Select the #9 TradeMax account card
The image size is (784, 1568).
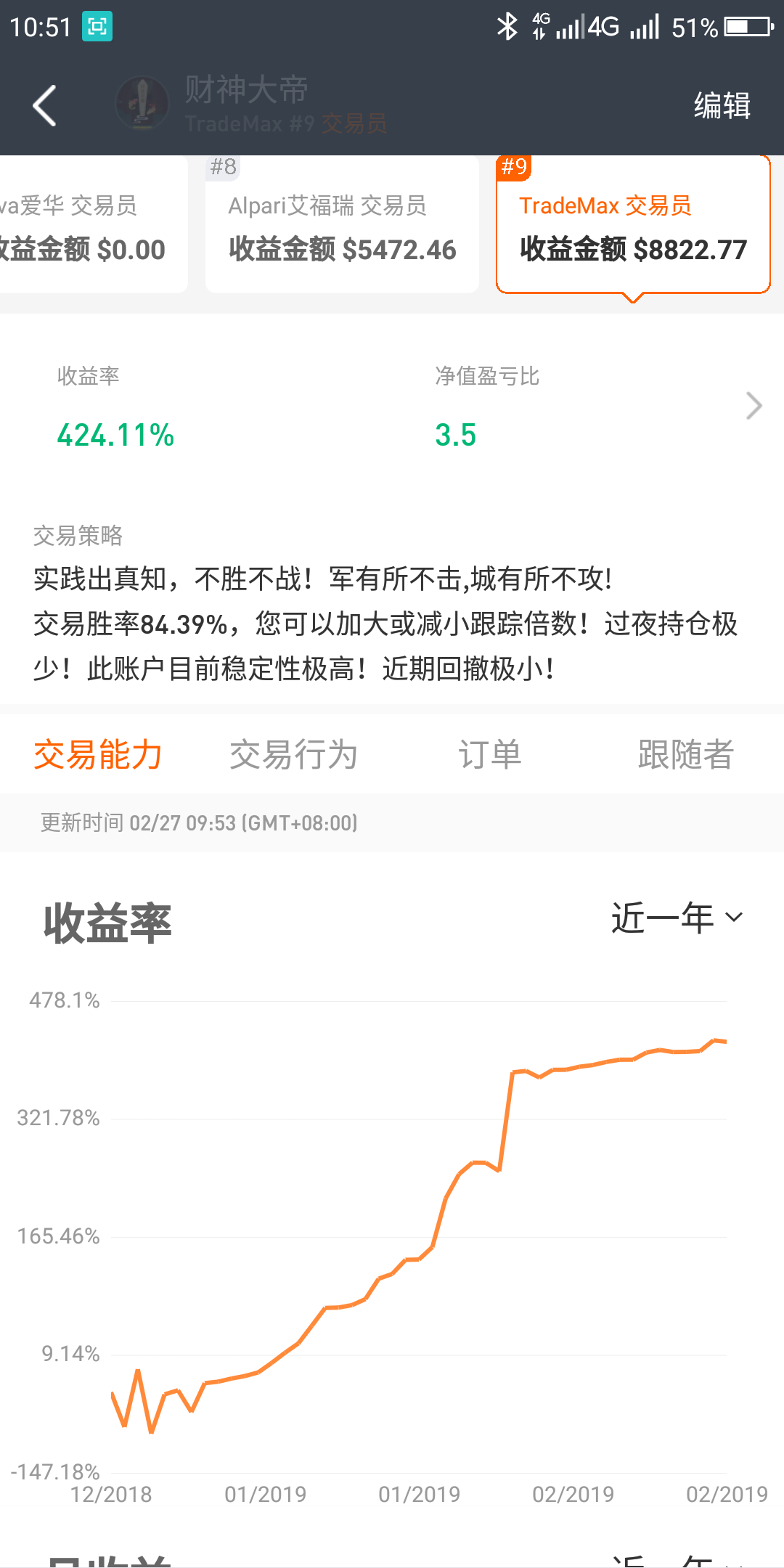point(633,225)
